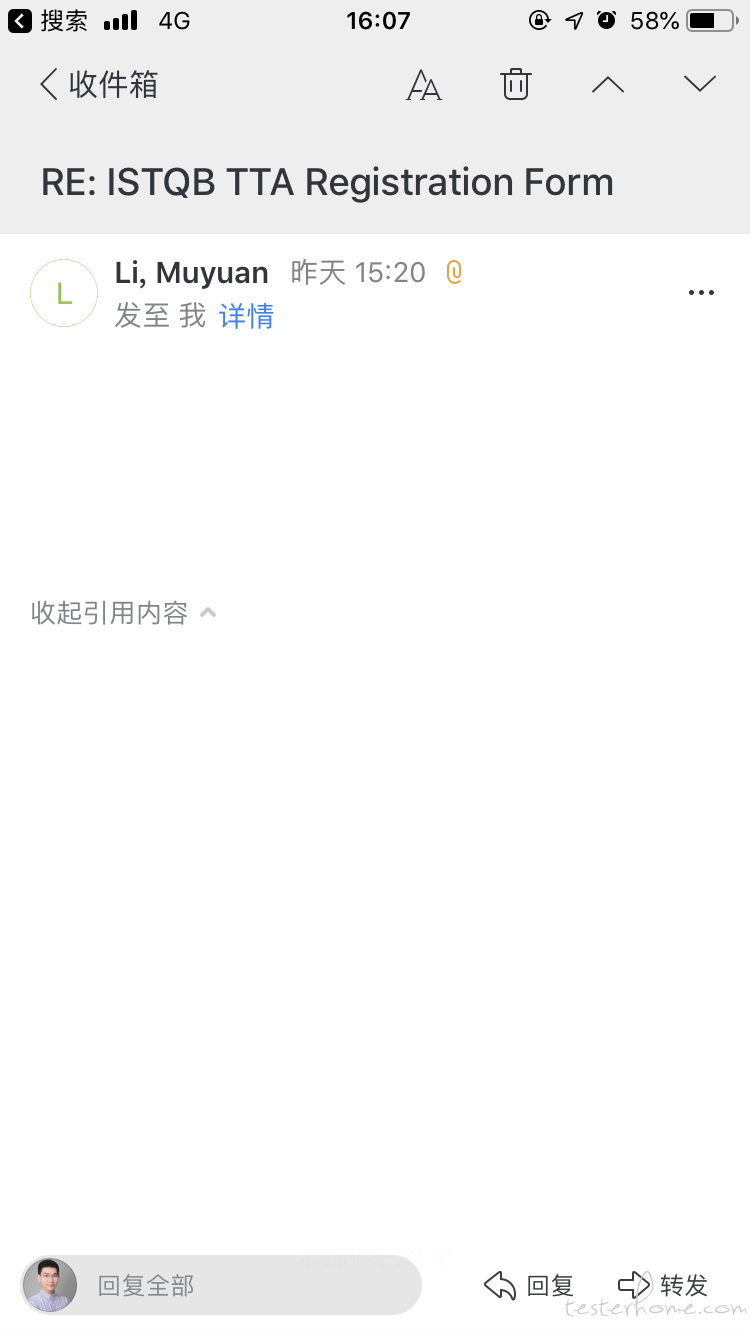
Task: Open the paperclip attachment indicator
Action: [x=454, y=272]
